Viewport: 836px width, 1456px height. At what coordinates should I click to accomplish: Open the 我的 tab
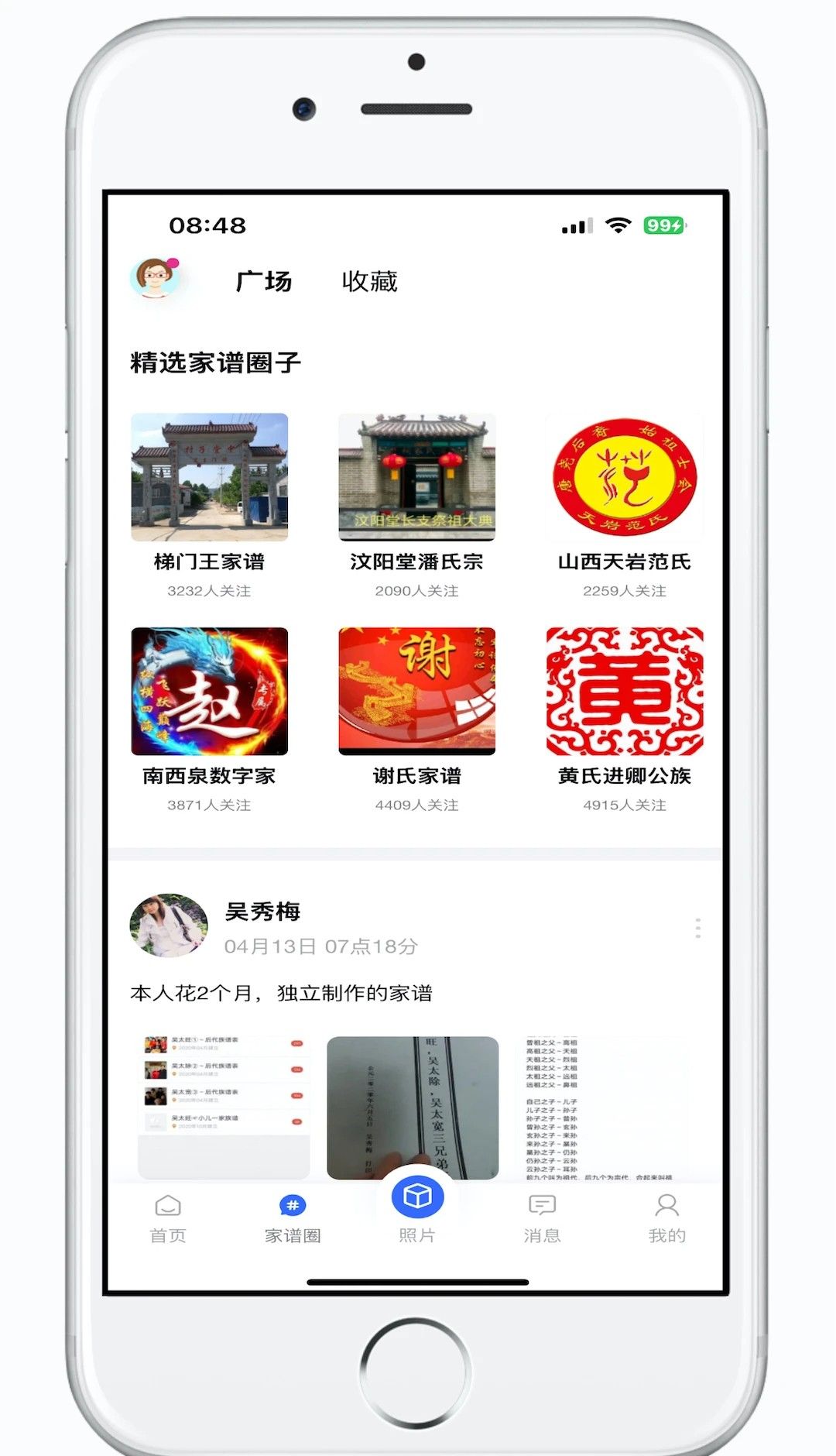click(666, 1217)
